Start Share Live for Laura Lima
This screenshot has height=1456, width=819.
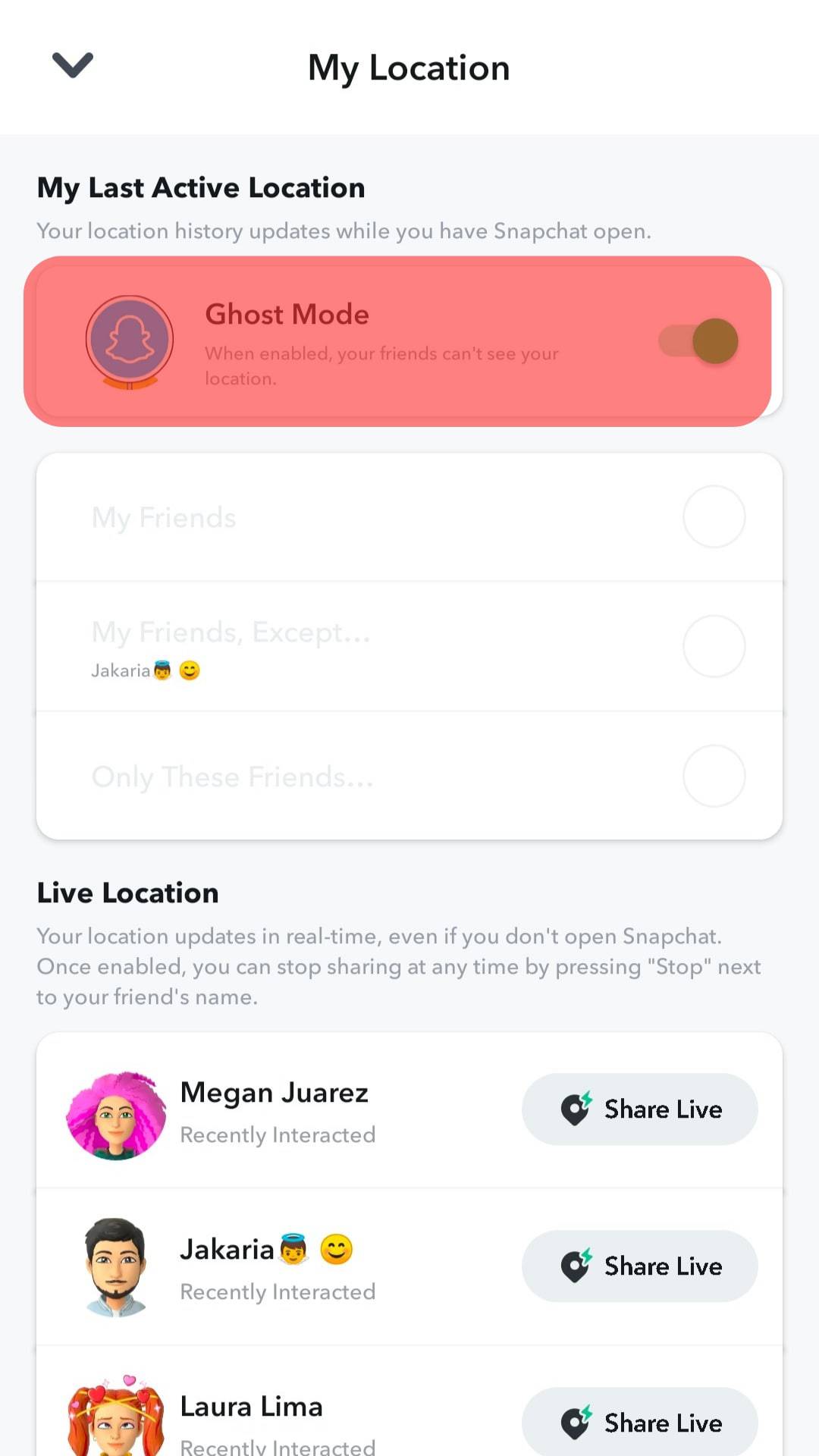click(x=639, y=1422)
